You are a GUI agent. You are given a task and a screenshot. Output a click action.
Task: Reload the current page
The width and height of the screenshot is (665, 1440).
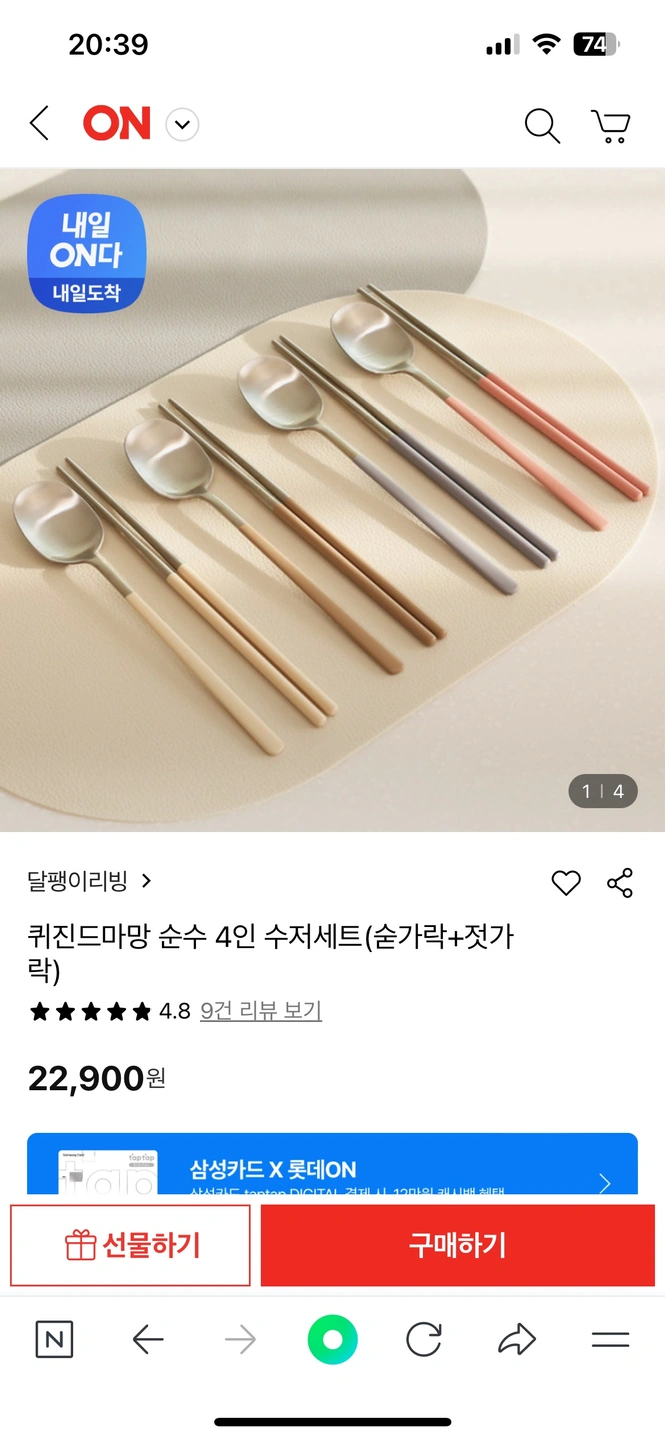coord(424,1339)
